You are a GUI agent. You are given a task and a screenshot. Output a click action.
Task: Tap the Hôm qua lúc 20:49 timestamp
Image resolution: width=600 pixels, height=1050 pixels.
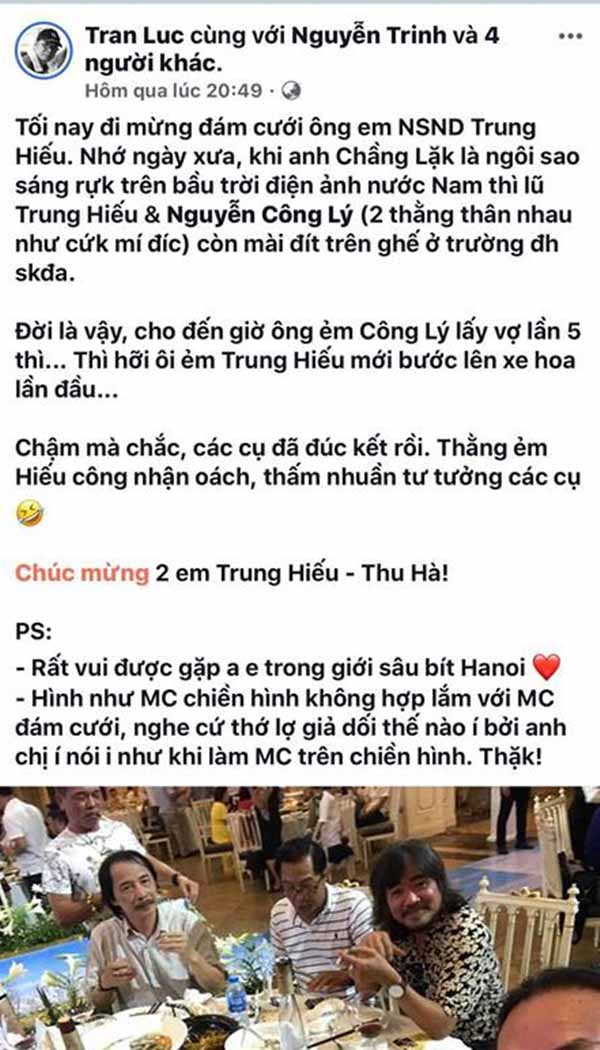point(172,91)
